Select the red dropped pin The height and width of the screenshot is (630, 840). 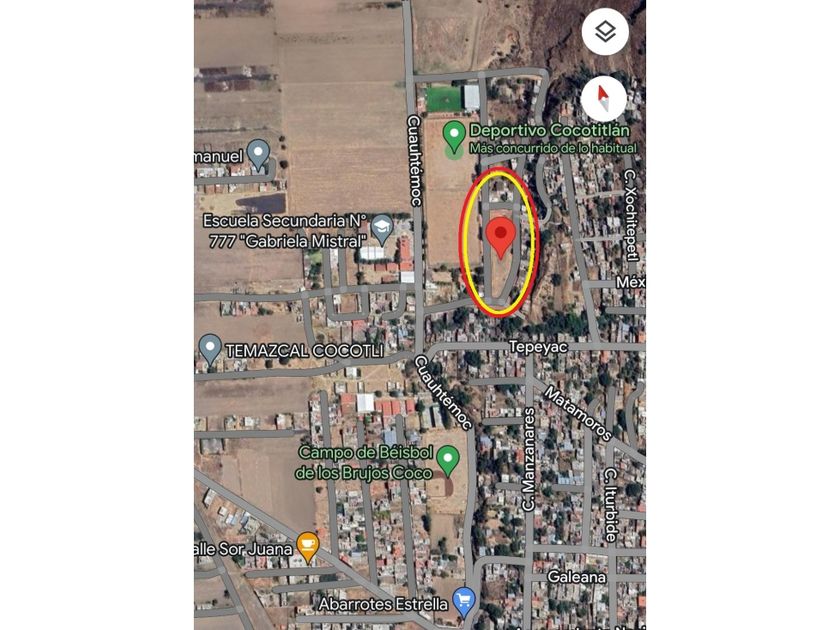tap(500, 238)
